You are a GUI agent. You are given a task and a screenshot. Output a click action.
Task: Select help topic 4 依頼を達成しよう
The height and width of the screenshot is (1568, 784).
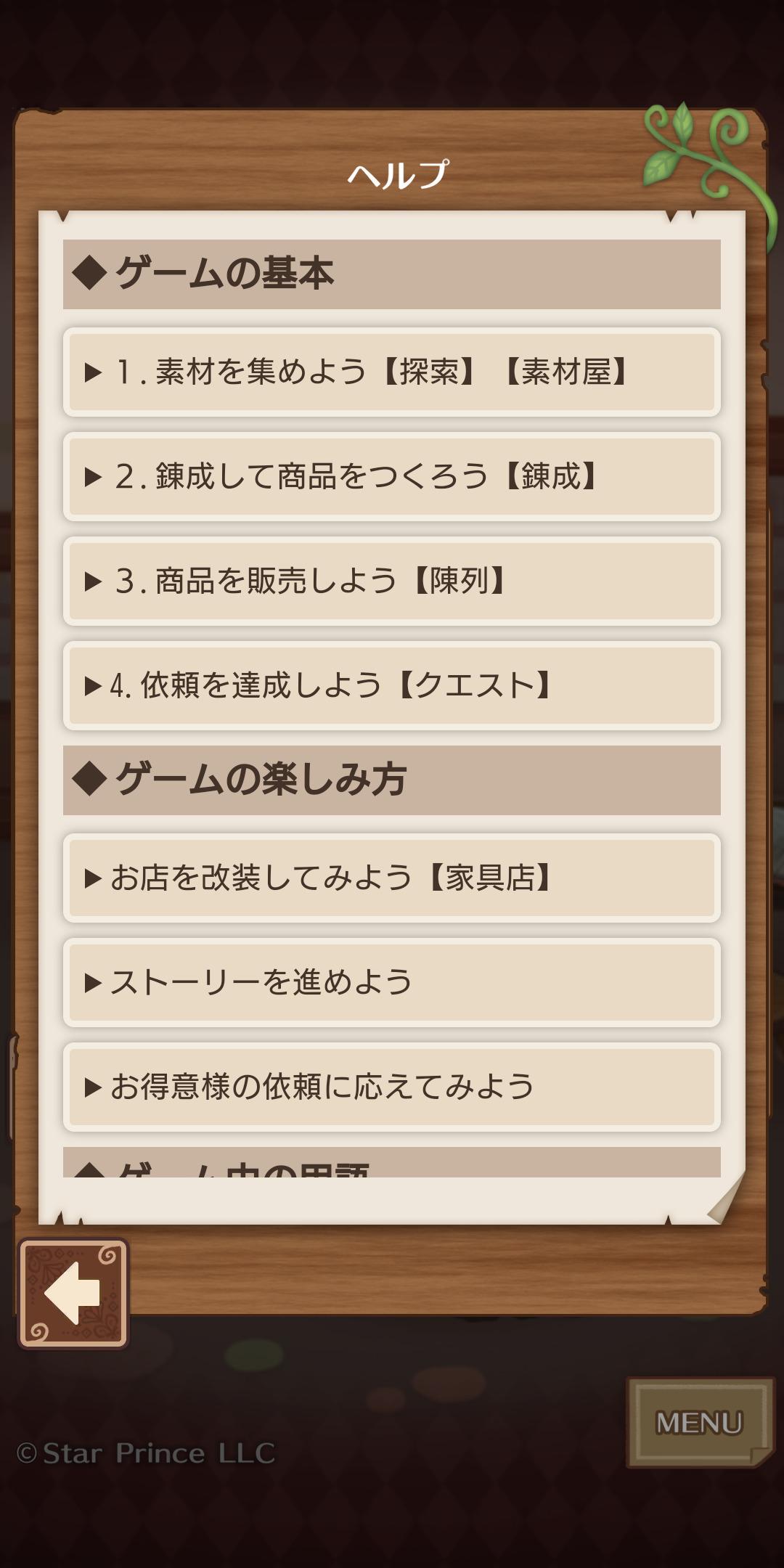392,686
